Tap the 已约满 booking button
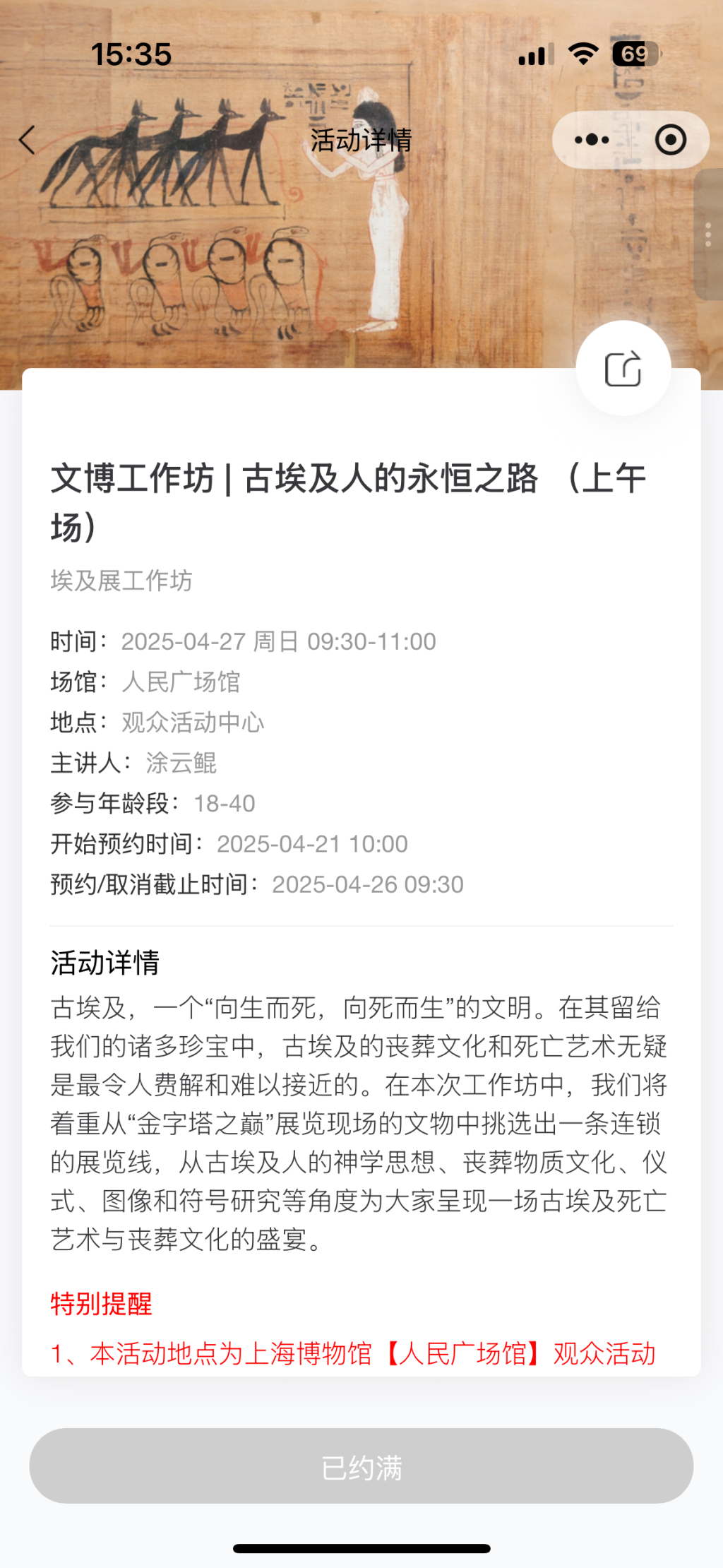Screen dimensions: 723x1568 click(361, 1468)
